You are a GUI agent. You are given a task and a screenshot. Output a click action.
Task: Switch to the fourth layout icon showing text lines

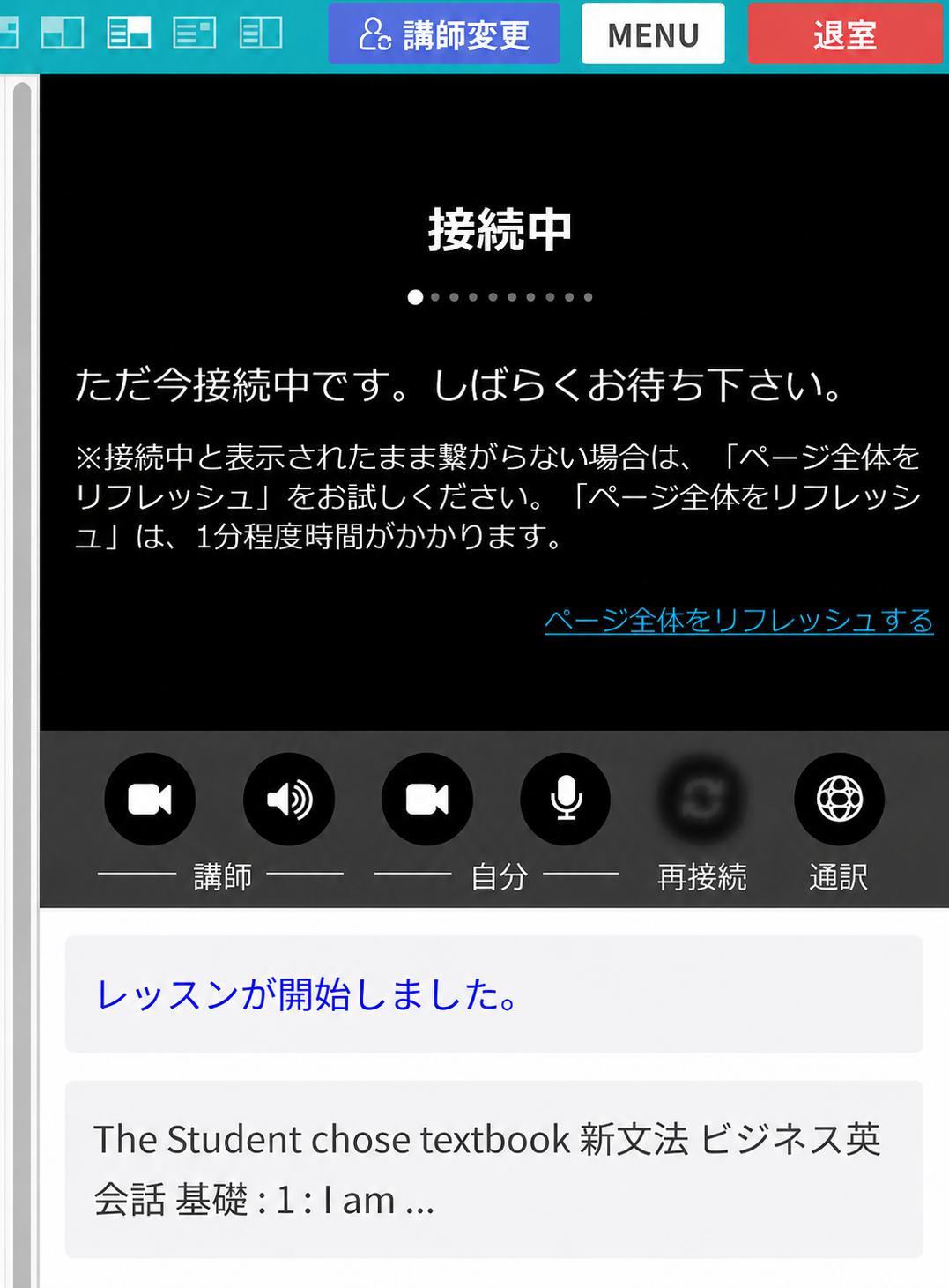click(195, 34)
